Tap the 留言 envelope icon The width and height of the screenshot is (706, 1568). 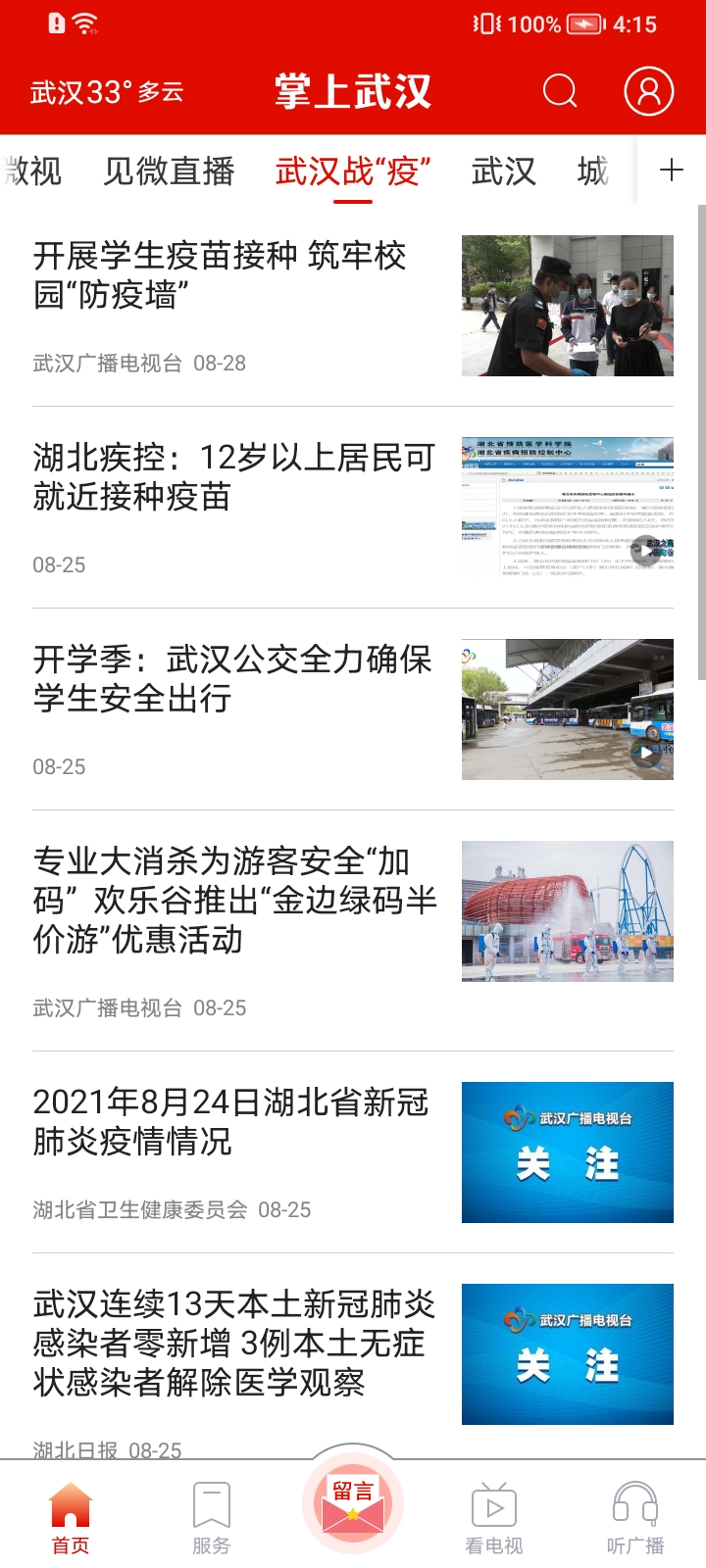353,1499
